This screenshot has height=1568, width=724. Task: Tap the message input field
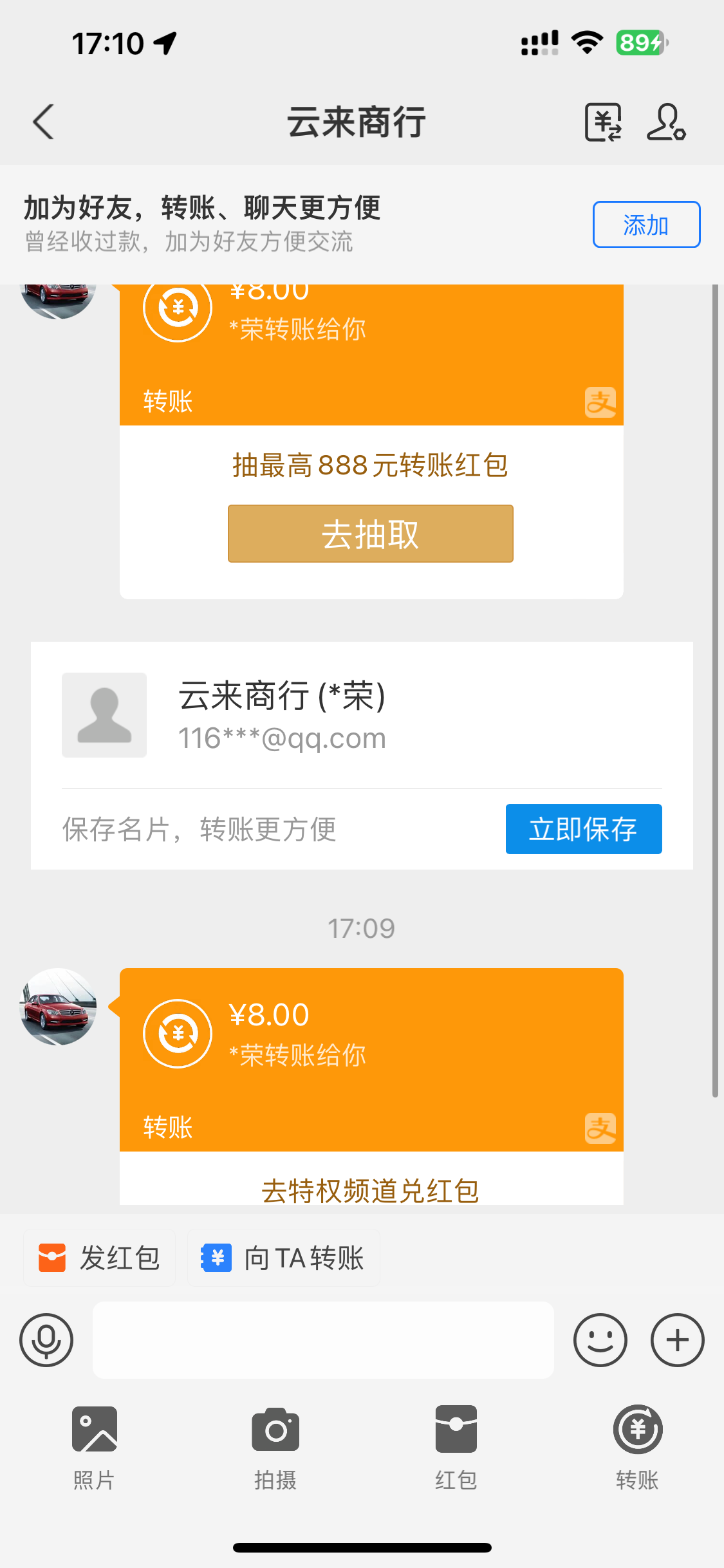pos(323,1340)
